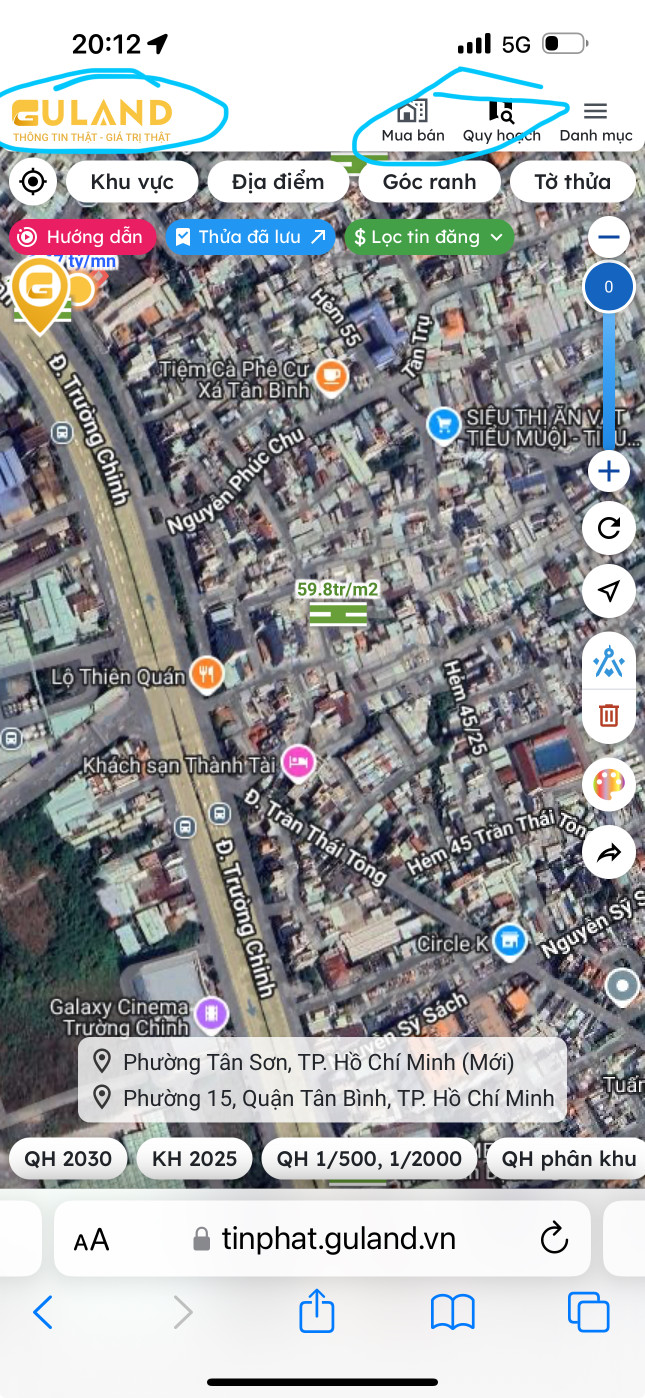Select the Địa điểm chip
The image size is (645, 1398).
278,182
